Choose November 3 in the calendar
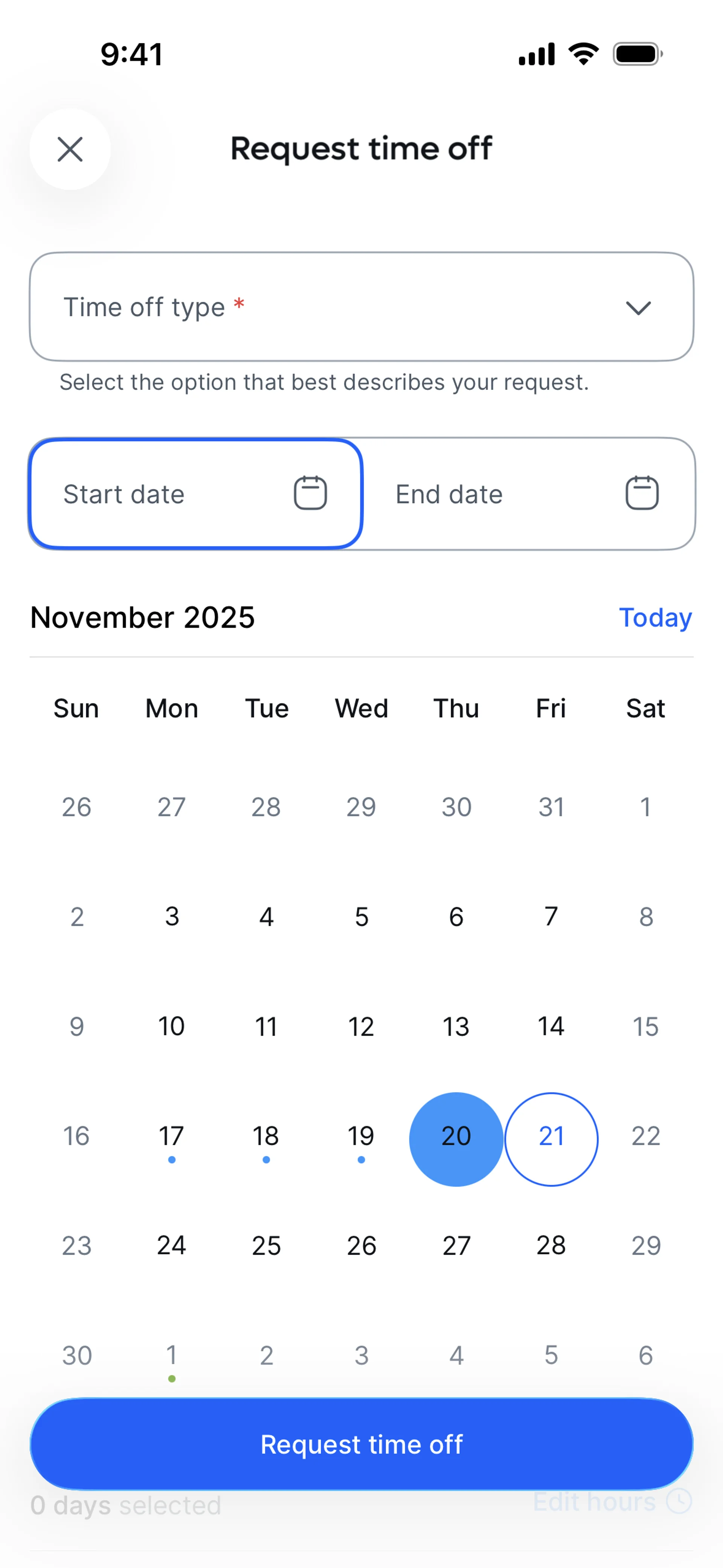 [172, 917]
